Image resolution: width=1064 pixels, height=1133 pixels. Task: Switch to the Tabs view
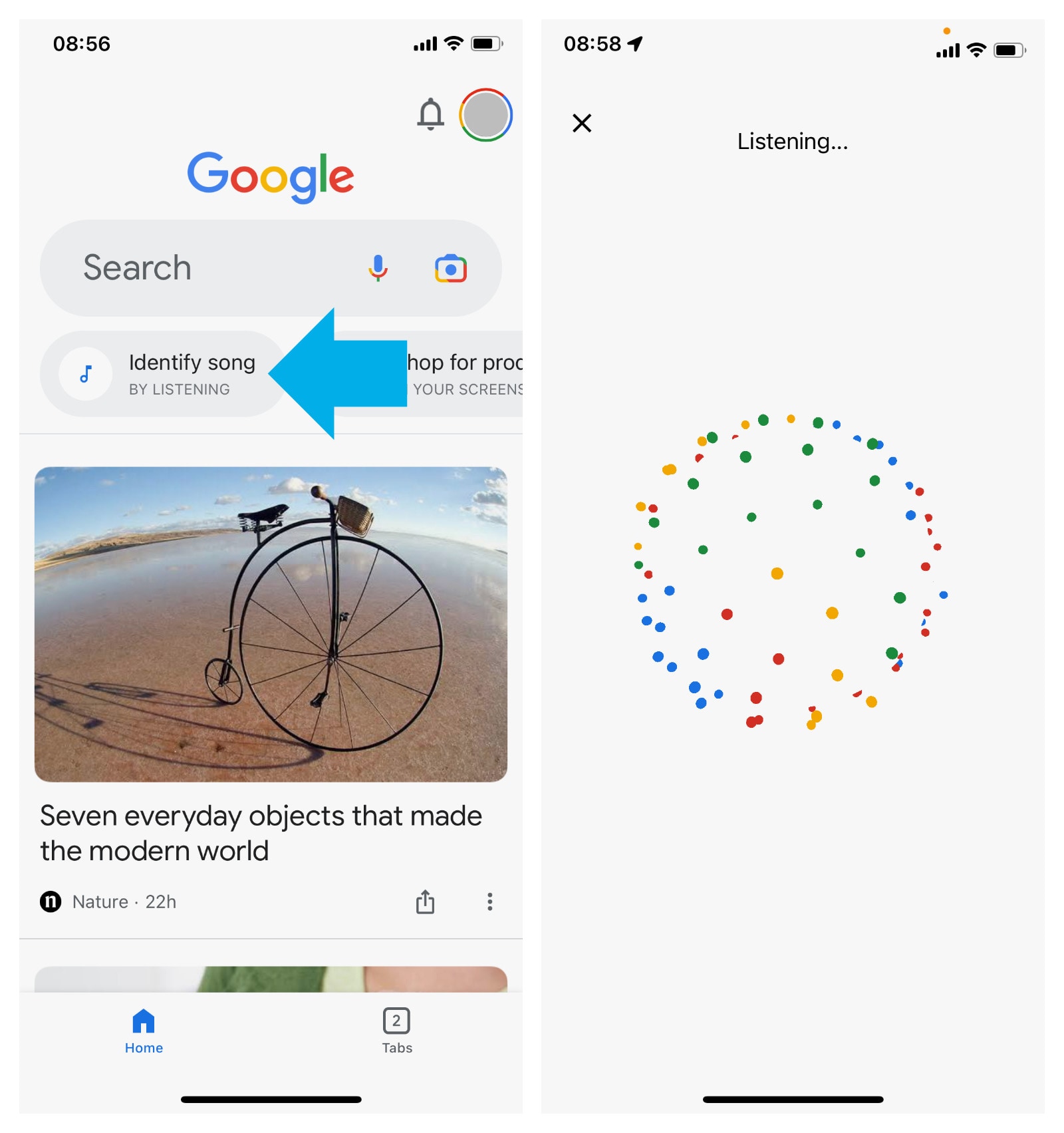pos(396,1030)
